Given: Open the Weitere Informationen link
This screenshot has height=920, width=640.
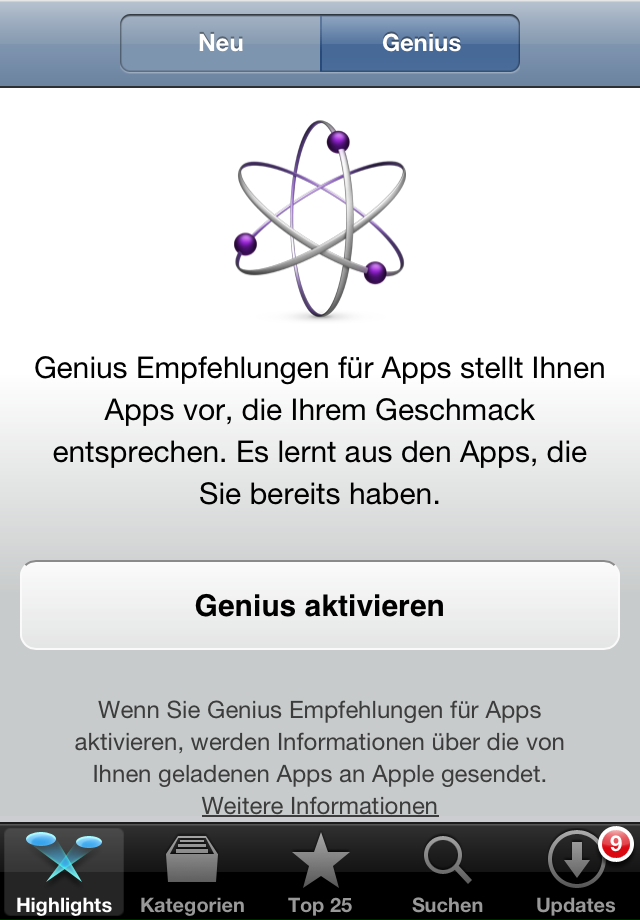Looking at the screenshot, I should click(320, 805).
